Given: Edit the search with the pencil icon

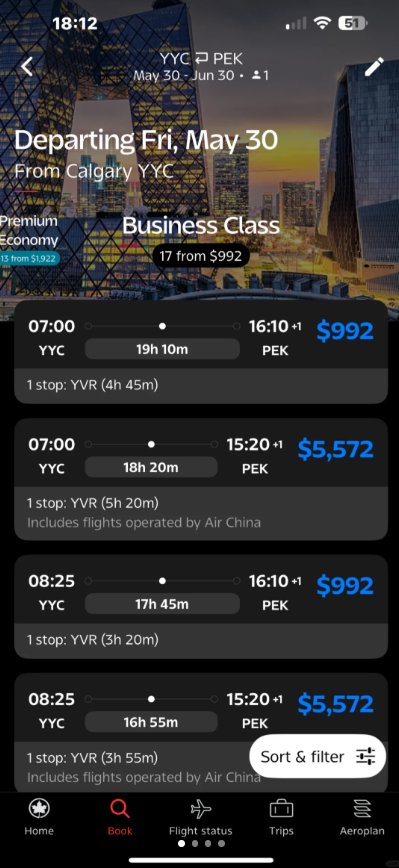Looking at the screenshot, I should click(x=374, y=66).
